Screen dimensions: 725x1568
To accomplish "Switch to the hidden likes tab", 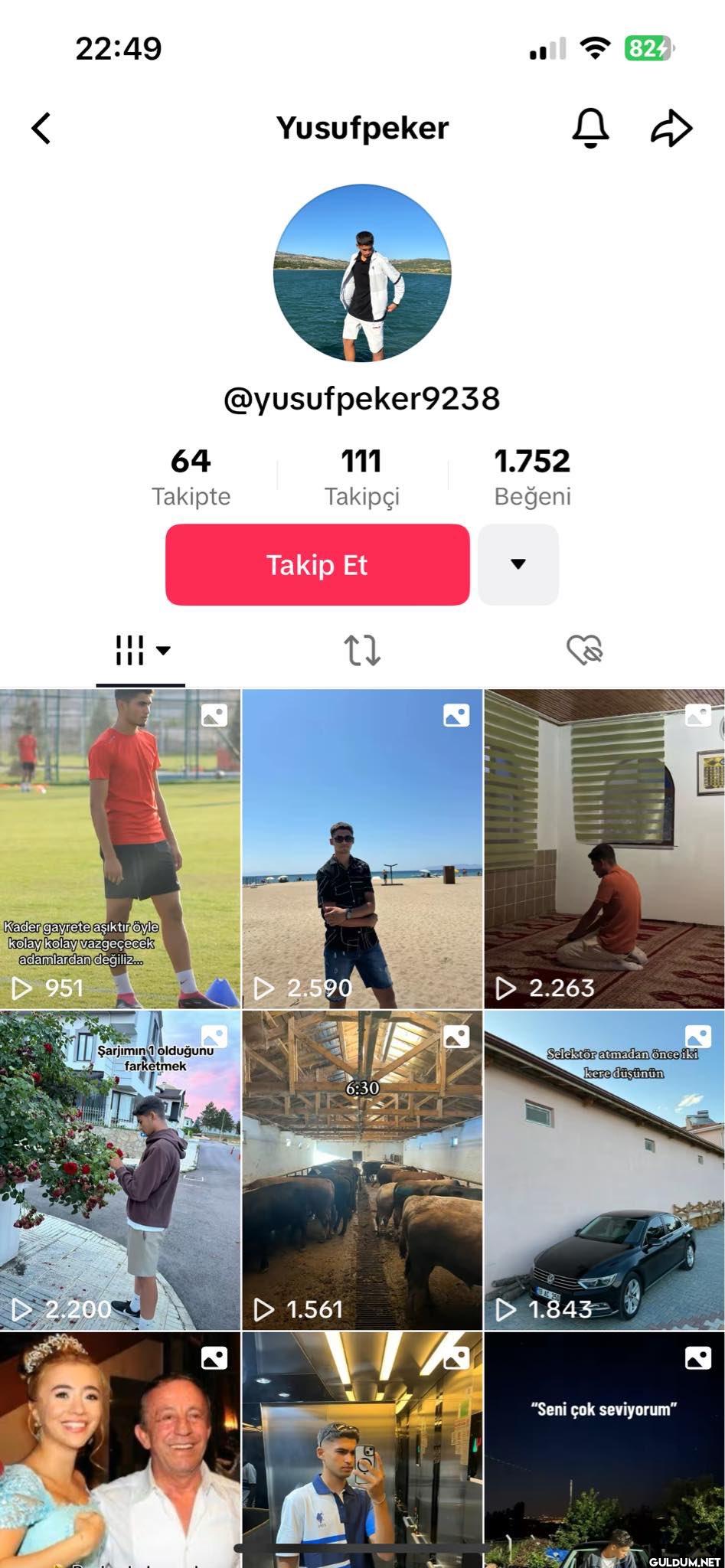I will pos(584,651).
